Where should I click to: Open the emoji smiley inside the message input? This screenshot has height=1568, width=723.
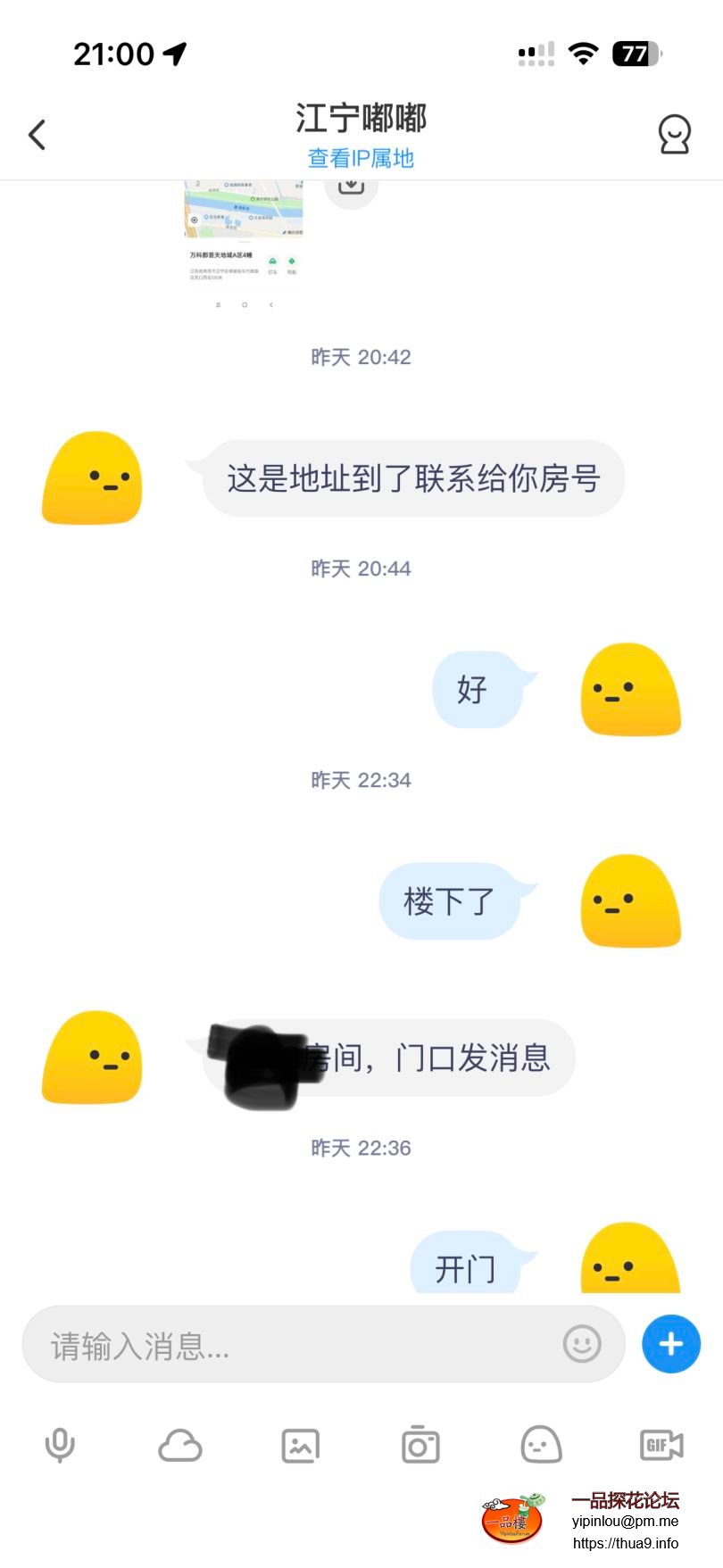tap(581, 1344)
